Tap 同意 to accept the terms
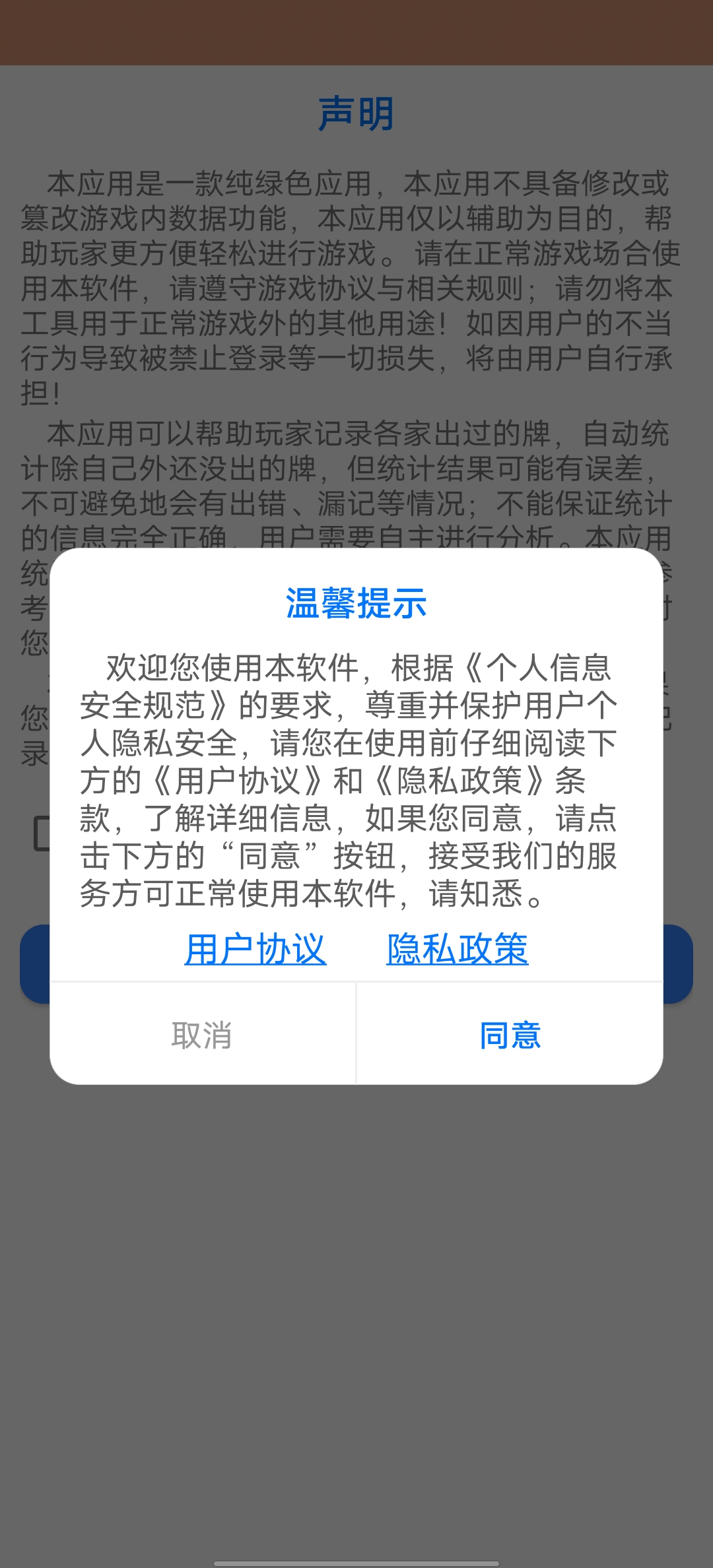Screen dimensions: 713x1568 point(510,1035)
